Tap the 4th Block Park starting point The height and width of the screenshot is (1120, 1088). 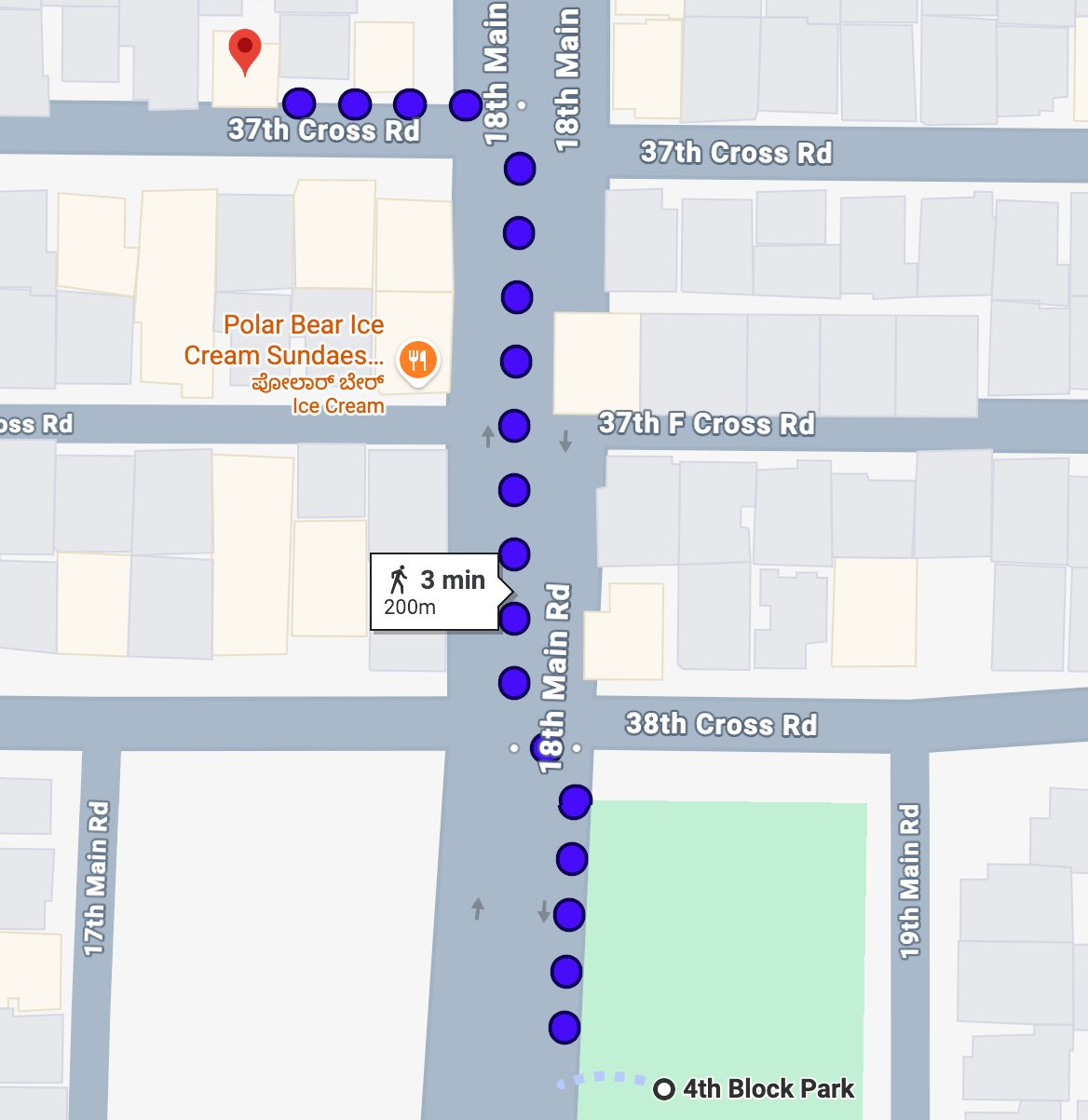664,1088
